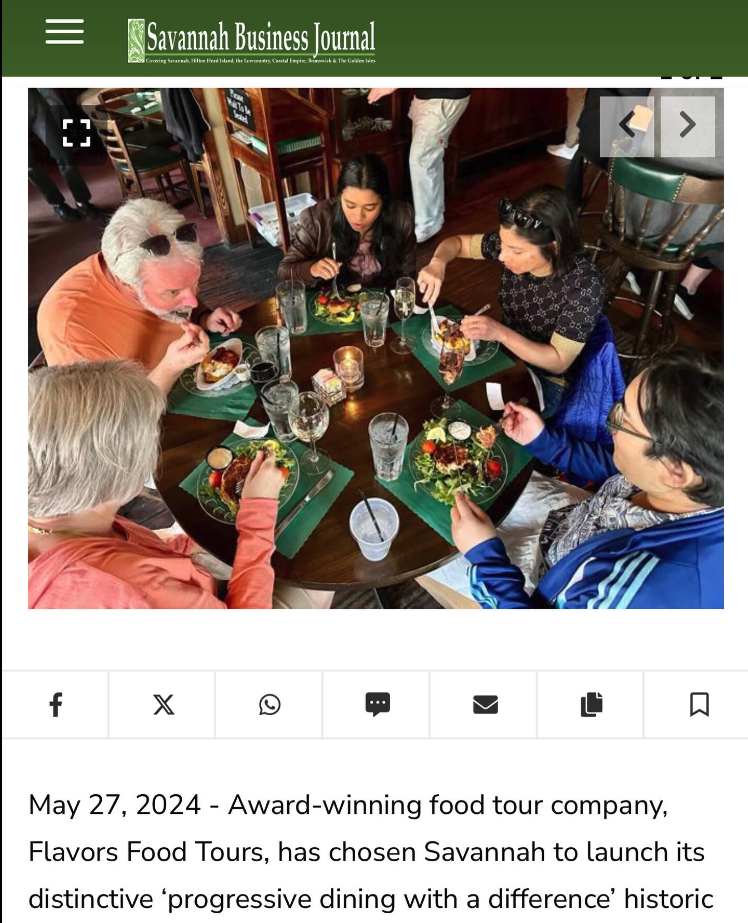Share the article on X
Image resolution: width=748 pixels, height=923 pixels.
pyautogui.click(x=163, y=705)
